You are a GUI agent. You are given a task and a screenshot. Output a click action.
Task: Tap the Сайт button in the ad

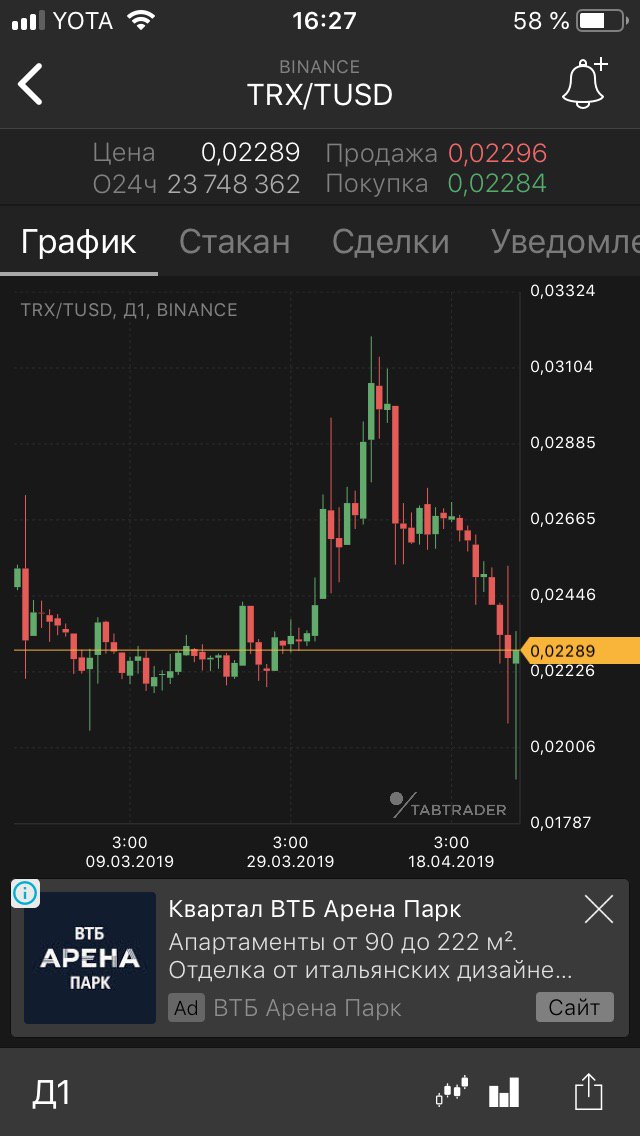[575, 1007]
